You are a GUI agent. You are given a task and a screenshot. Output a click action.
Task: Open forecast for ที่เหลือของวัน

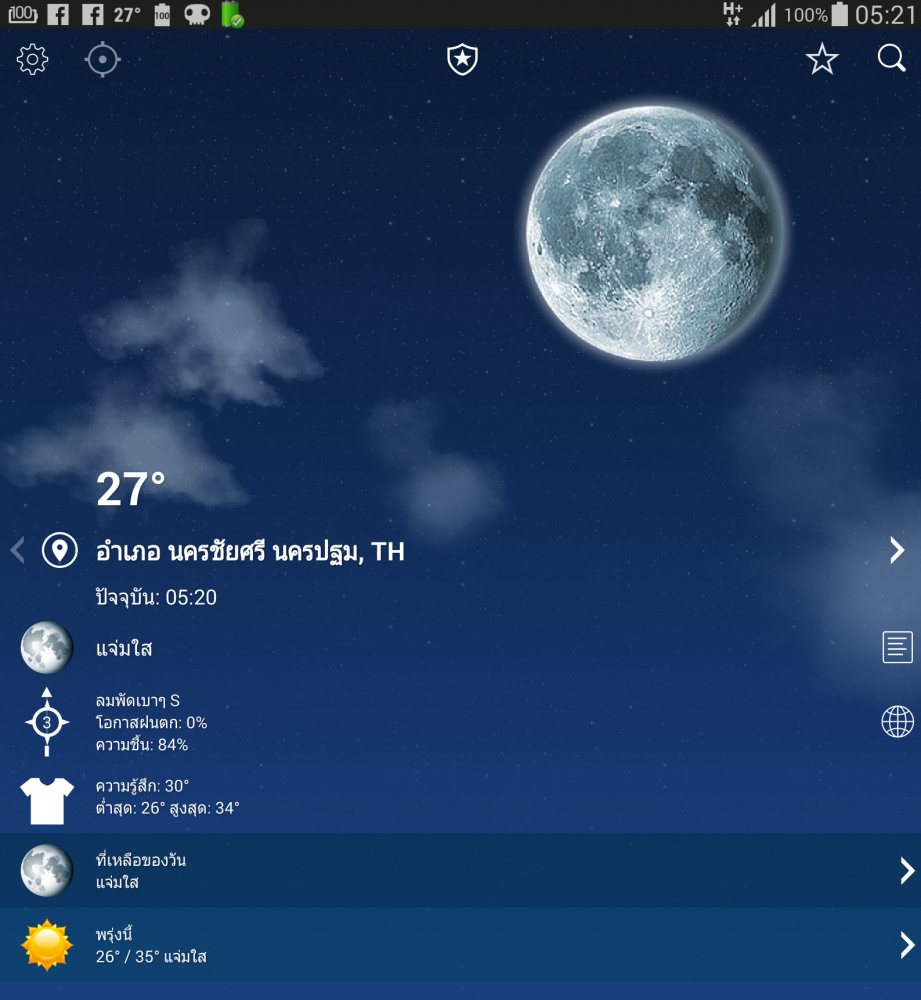(460, 871)
